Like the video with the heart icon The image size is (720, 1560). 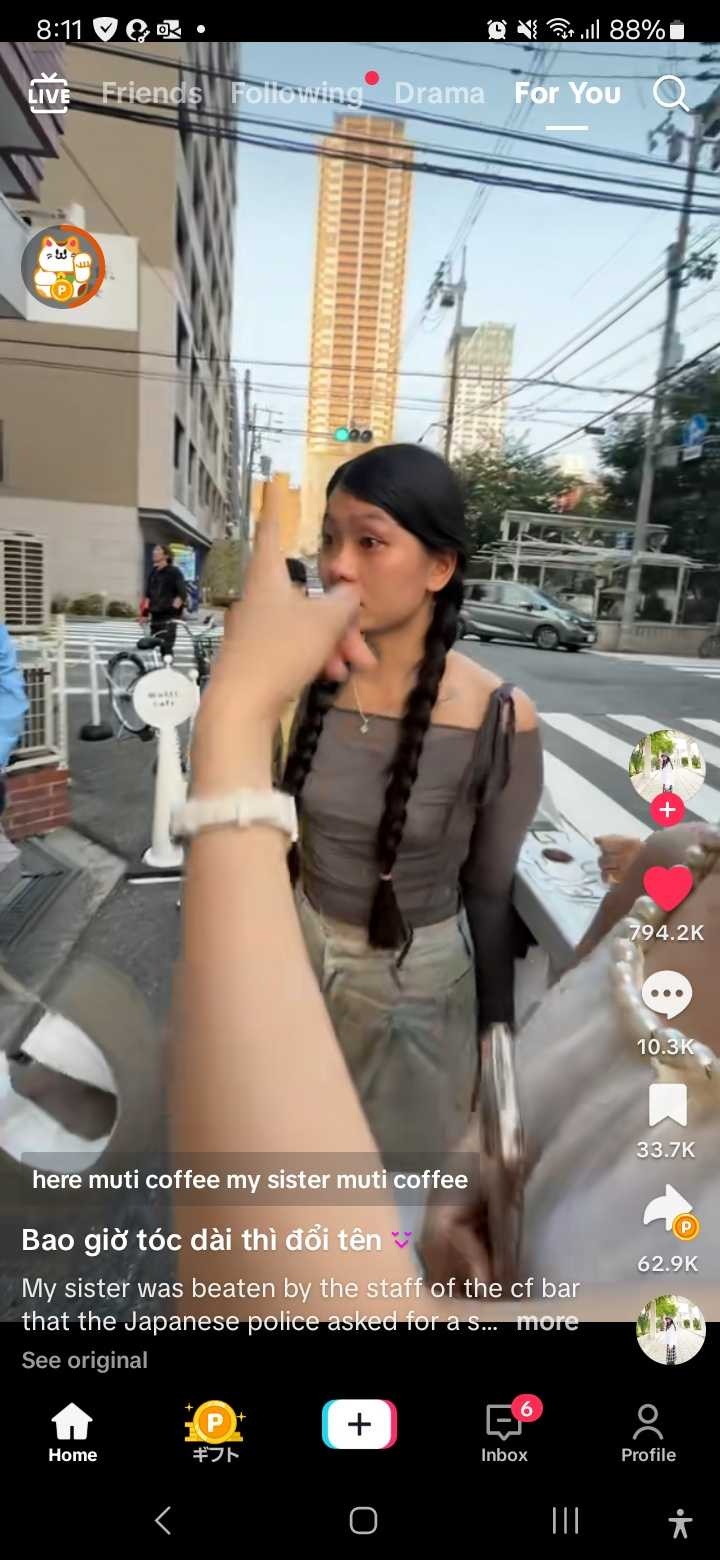tap(667, 888)
